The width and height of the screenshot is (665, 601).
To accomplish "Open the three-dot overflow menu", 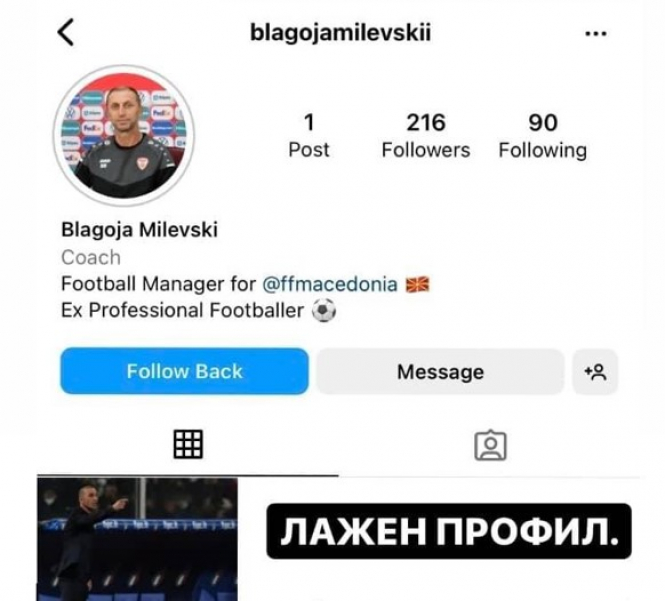I will pyautogui.click(x=595, y=33).
